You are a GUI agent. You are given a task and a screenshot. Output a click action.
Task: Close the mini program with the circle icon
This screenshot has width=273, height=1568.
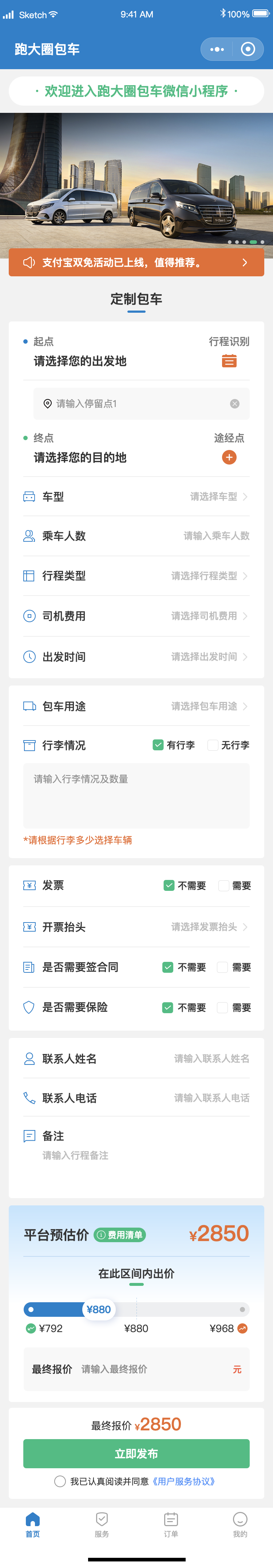click(x=248, y=49)
